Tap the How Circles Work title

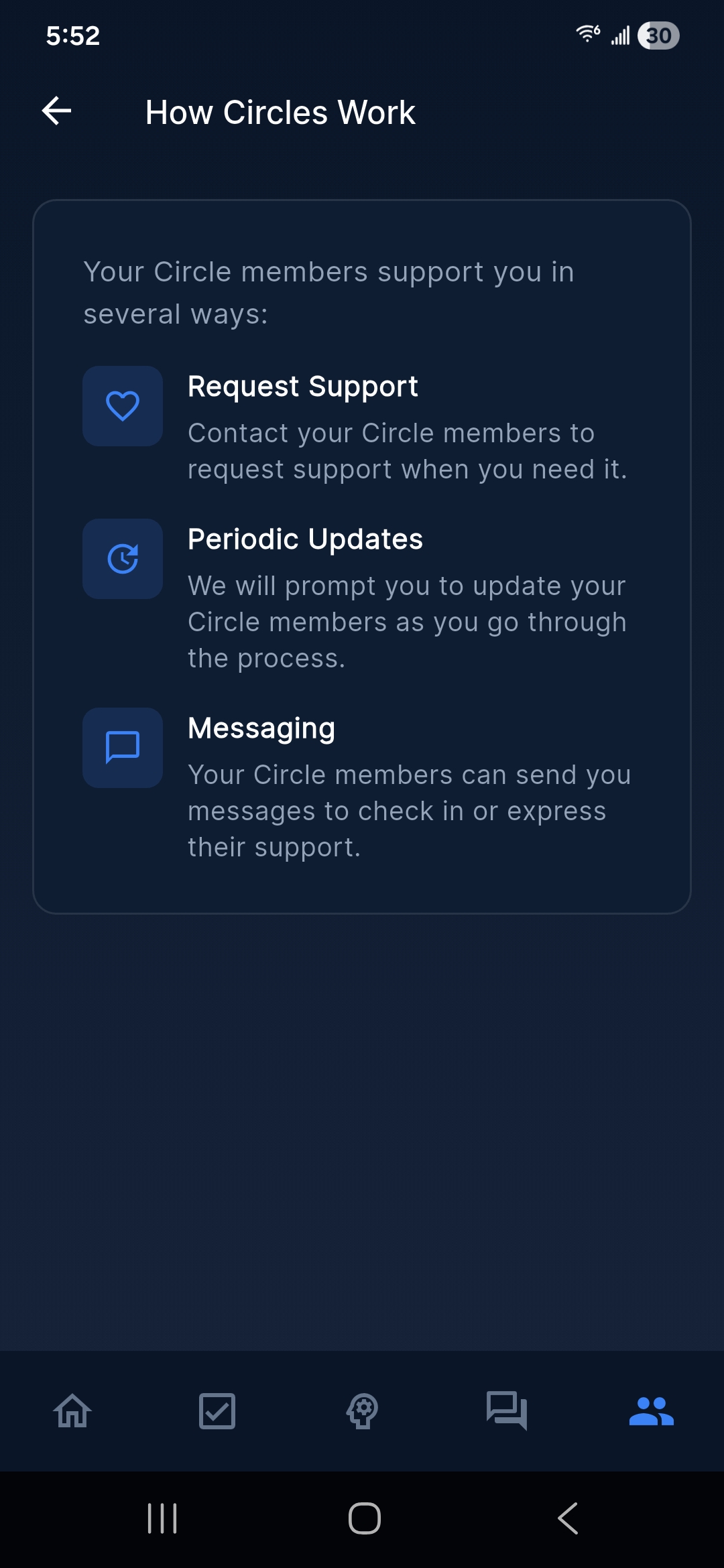pos(280,112)
